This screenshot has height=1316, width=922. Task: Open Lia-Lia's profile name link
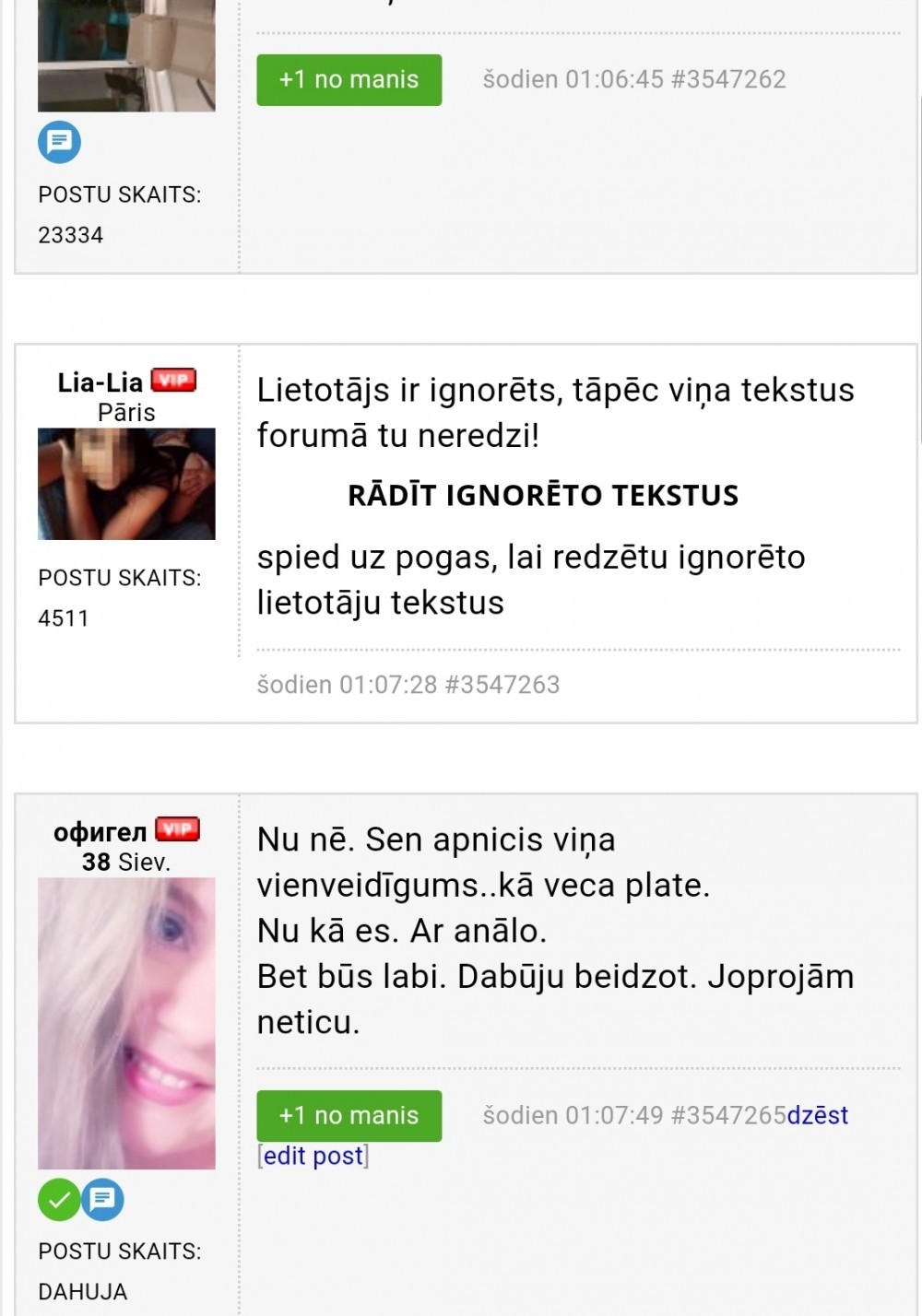[100, 382]
